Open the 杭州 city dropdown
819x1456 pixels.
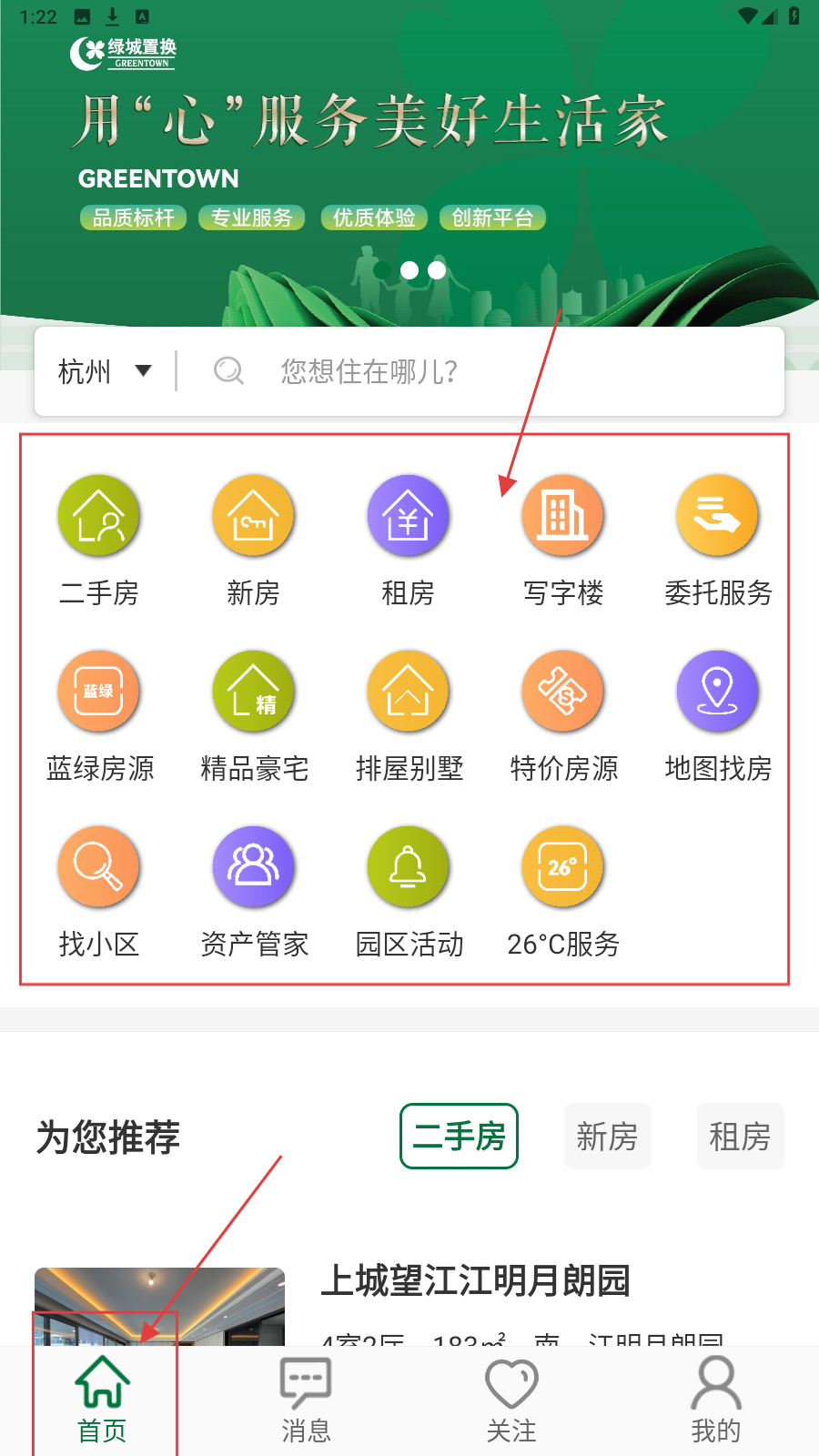click(x=104, y=371)
